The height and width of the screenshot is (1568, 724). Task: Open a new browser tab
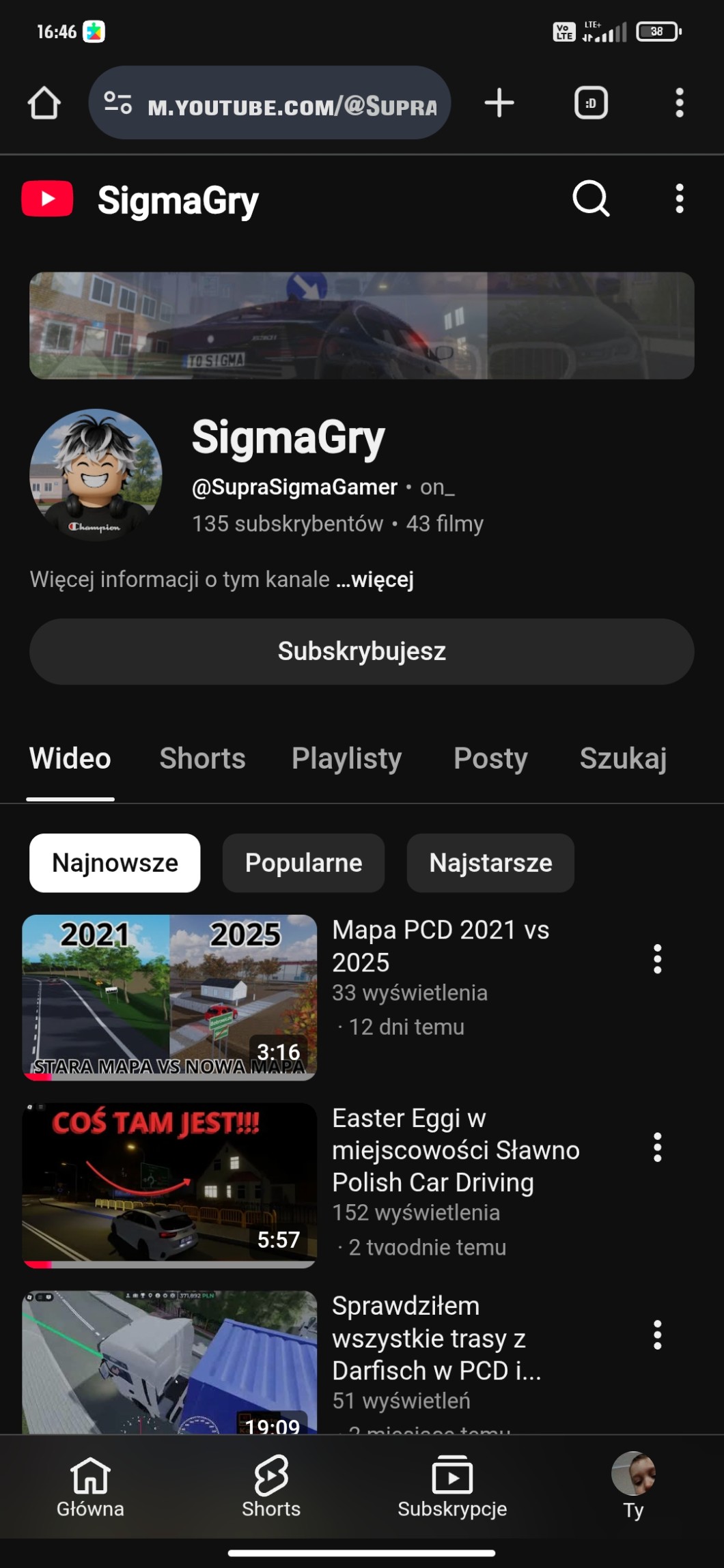click(x=499, y=103)
